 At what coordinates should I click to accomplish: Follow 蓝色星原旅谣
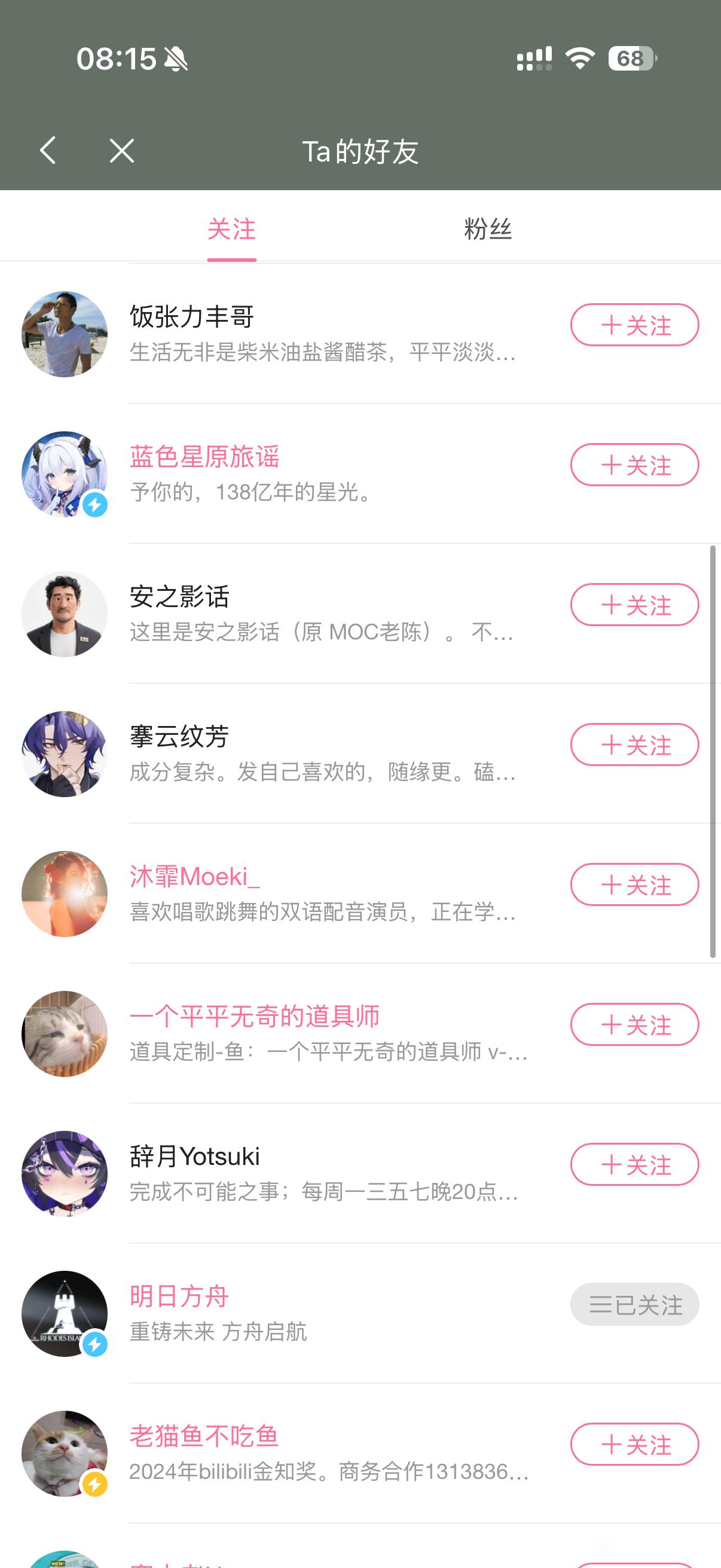[x=634, y=465]
